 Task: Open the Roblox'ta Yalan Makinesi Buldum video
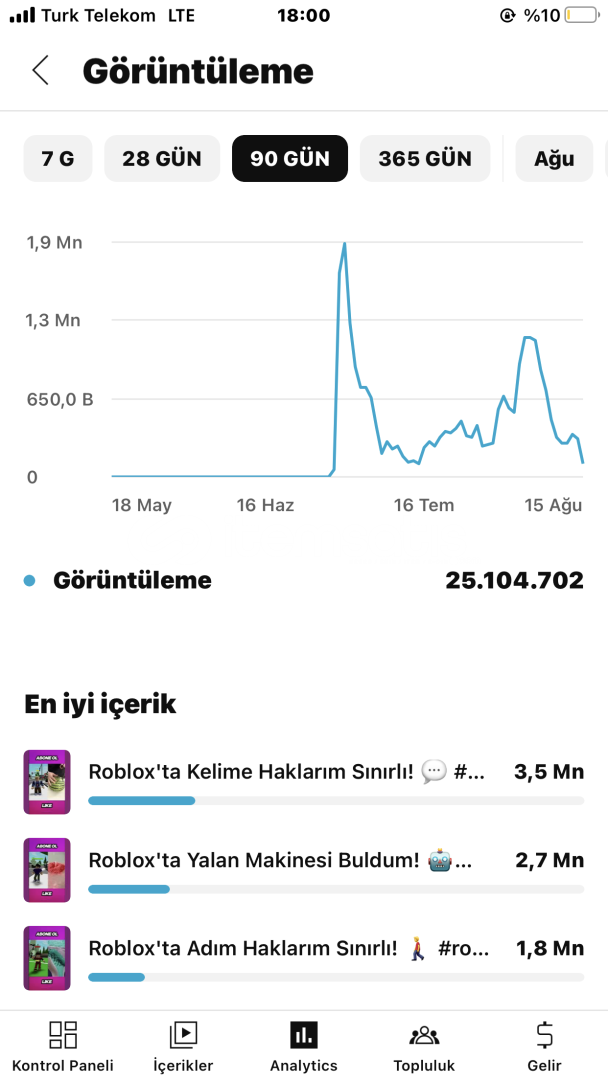pos(304,870)
